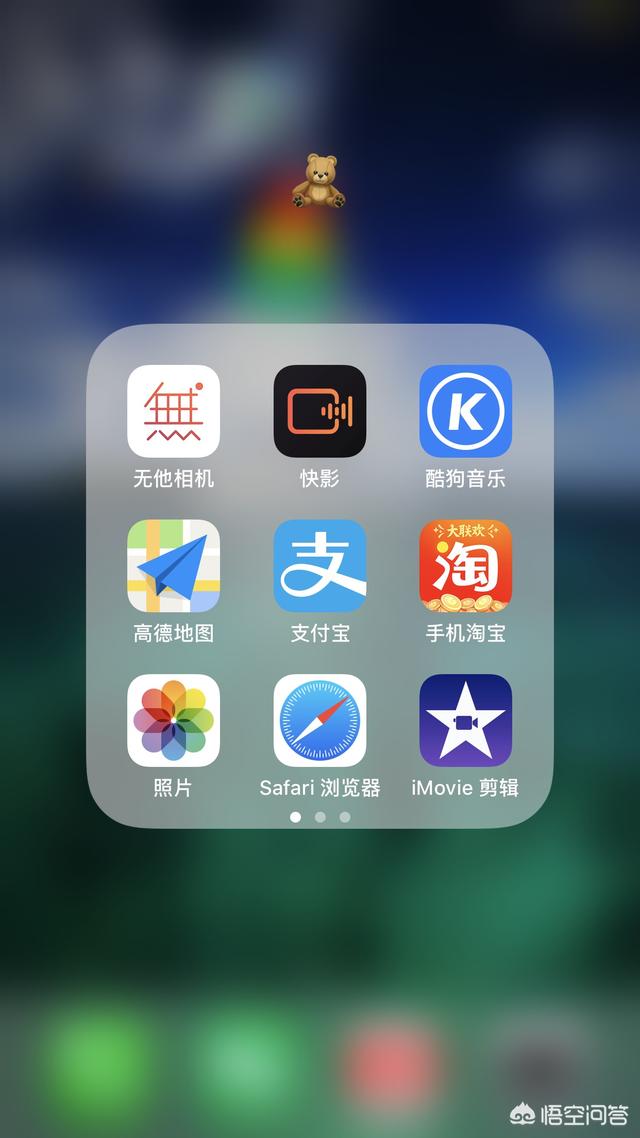Launch Safari 浏览器
The image size is (640, 1138).
click(x=320, y=720)
